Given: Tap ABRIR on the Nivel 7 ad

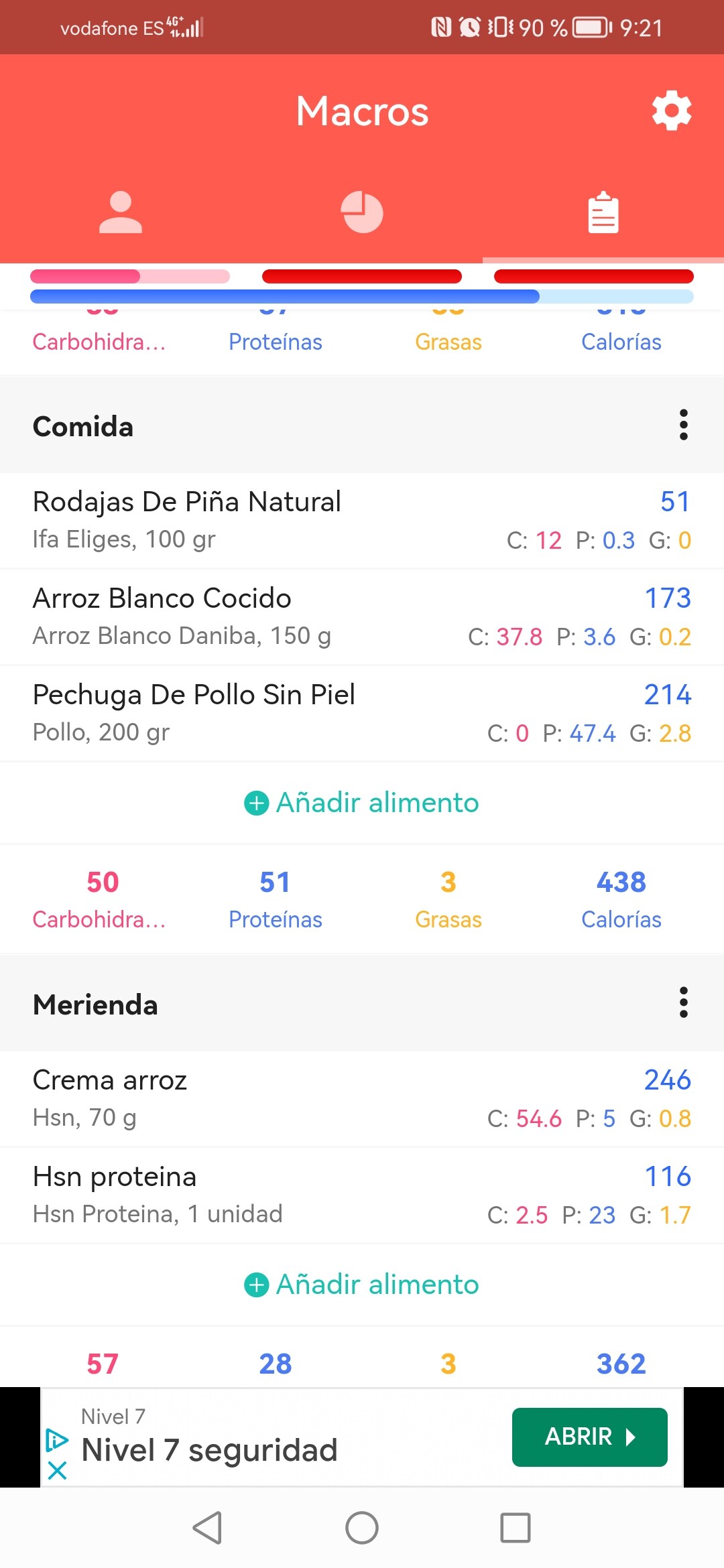Looking at the screenshot, I should (590, 1437).
